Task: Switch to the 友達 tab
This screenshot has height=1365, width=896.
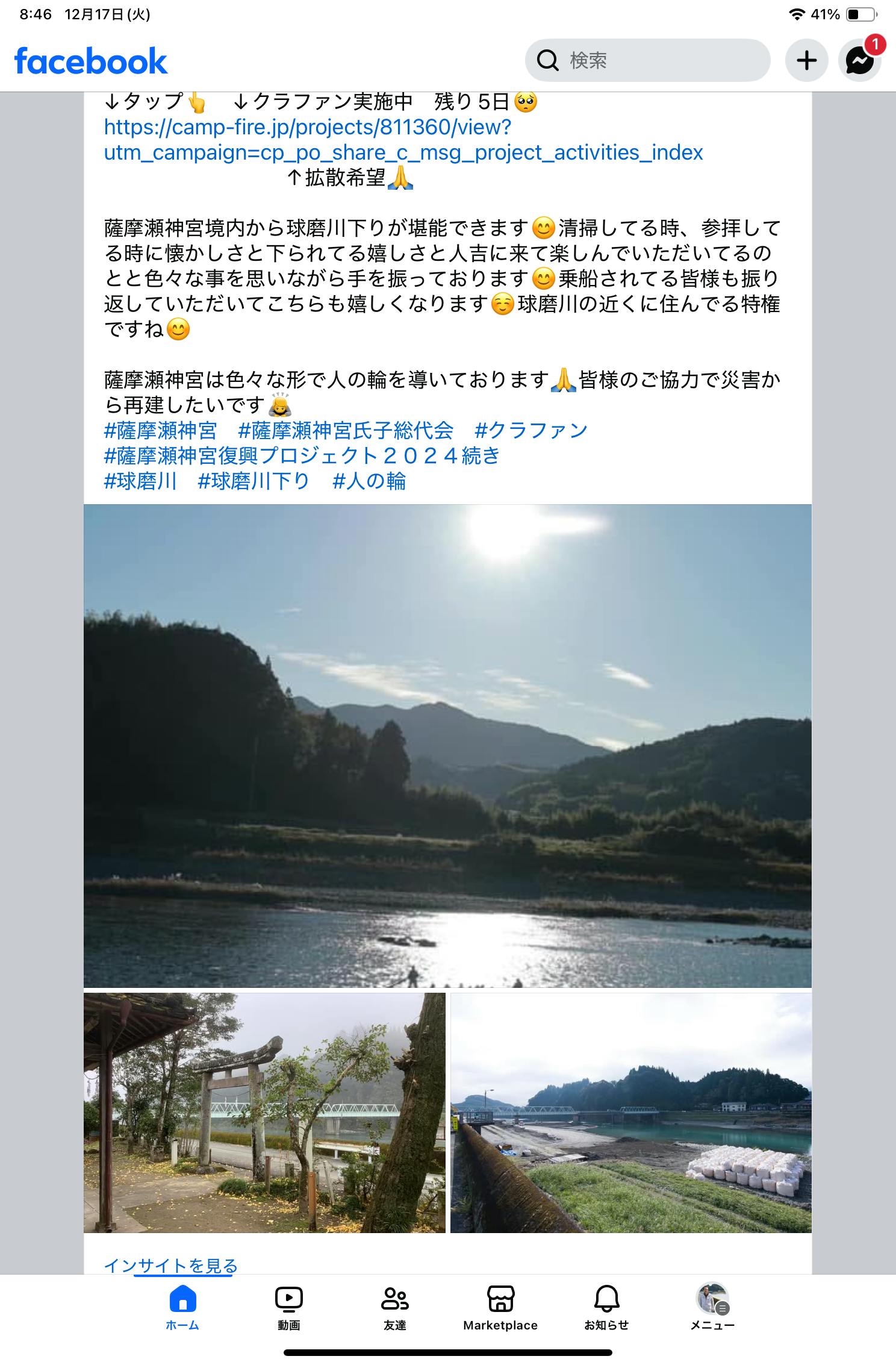Action: pos(394,1307)
